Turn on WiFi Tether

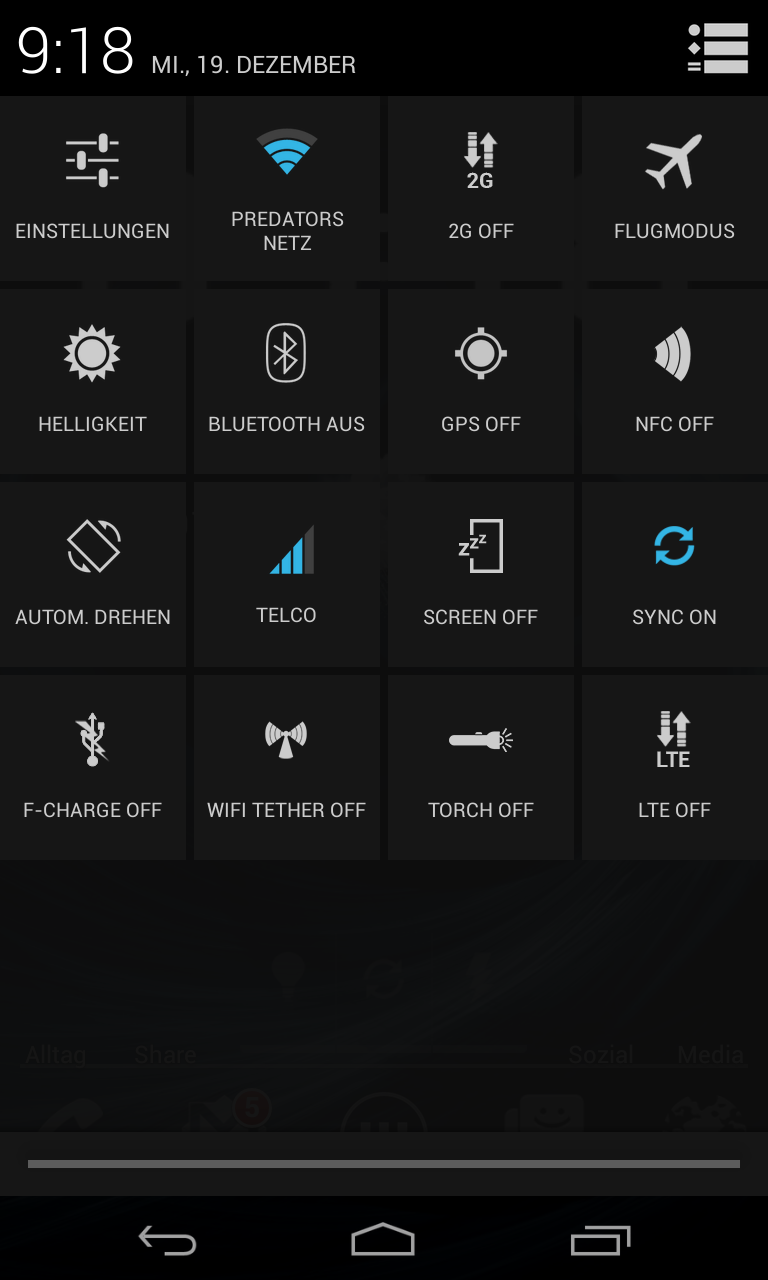tap(287, 767)
